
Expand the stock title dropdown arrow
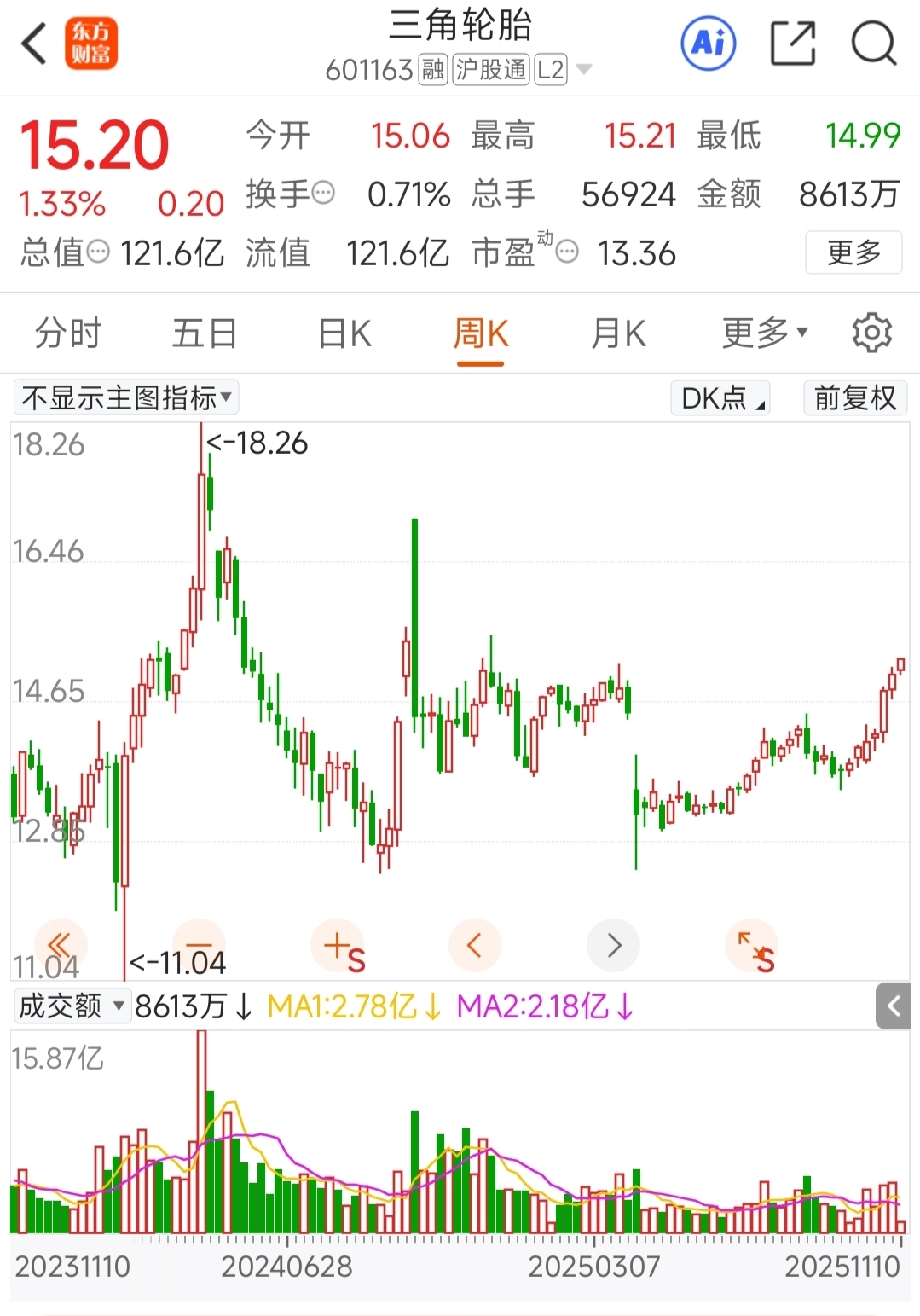[584, 70]
